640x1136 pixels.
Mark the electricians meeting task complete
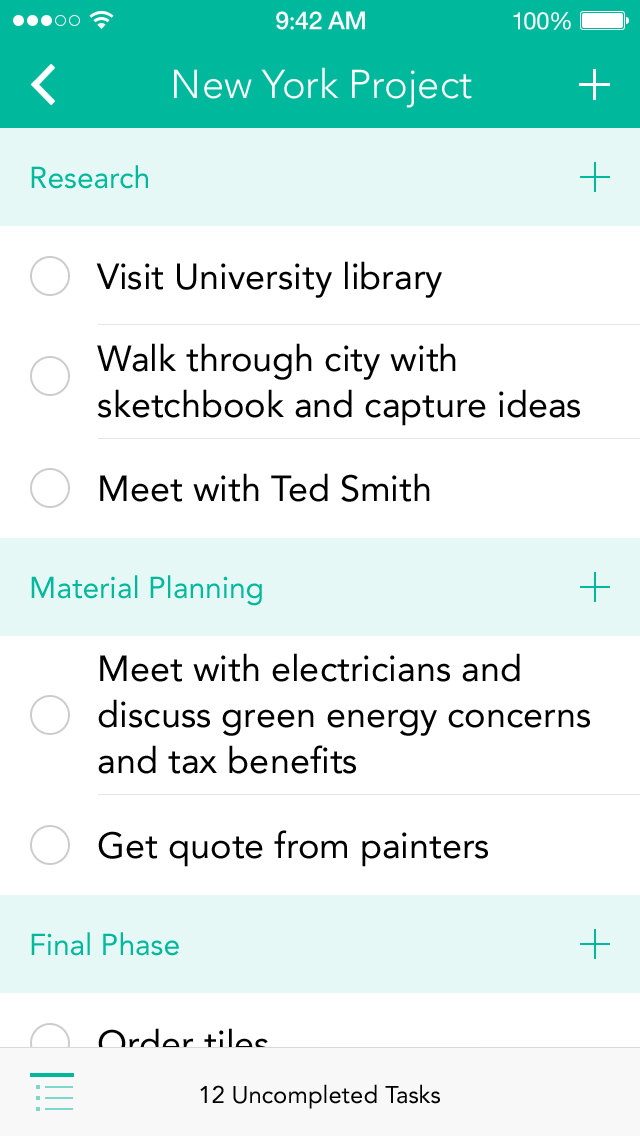pos(50,715)
